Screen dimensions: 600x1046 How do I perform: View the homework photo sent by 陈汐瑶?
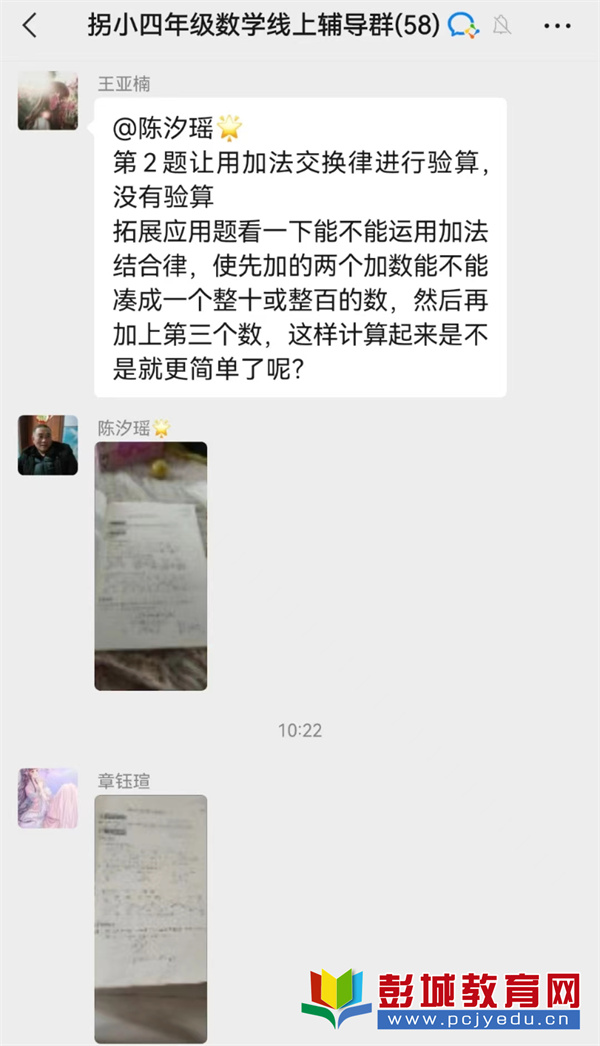pyautogui.click(x=151, y=566)
